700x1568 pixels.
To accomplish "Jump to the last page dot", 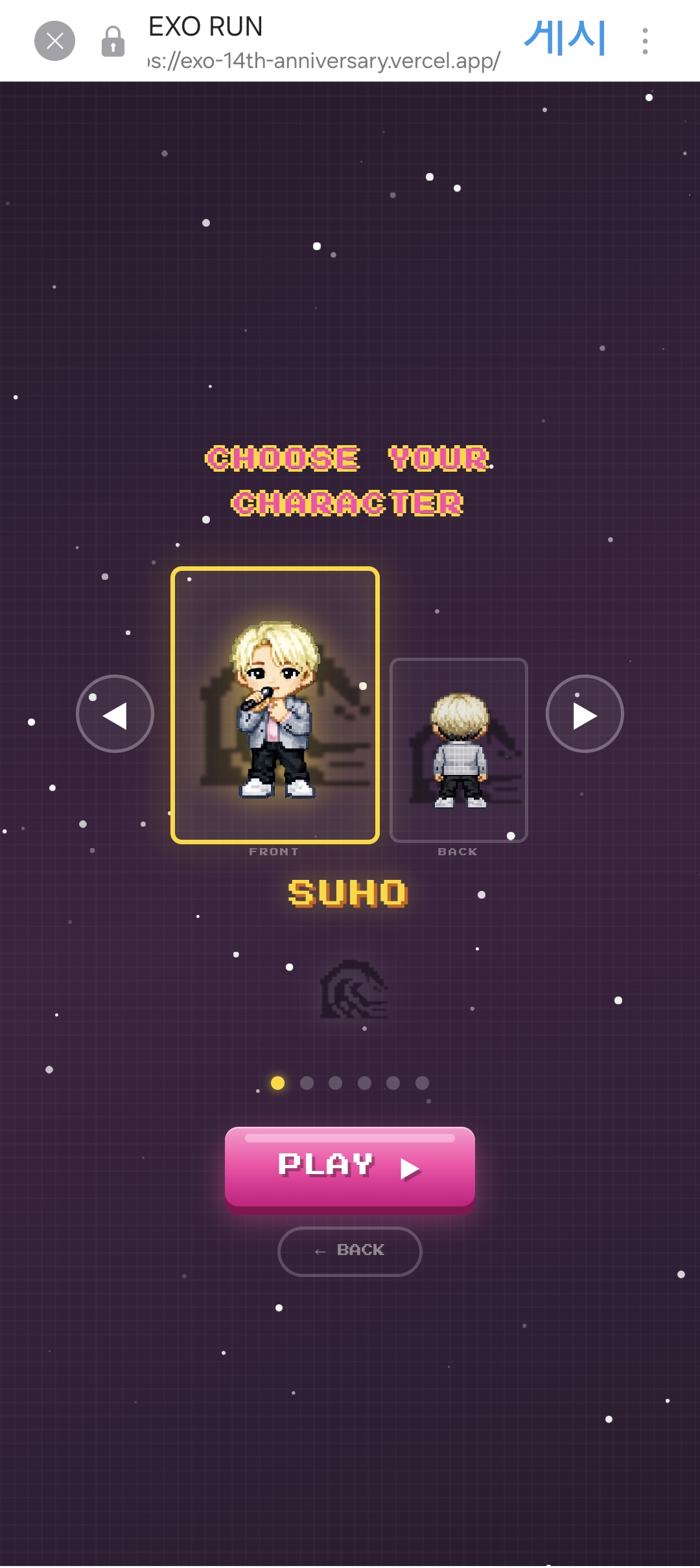I will pyautogui.click(x=422, y=1083).
